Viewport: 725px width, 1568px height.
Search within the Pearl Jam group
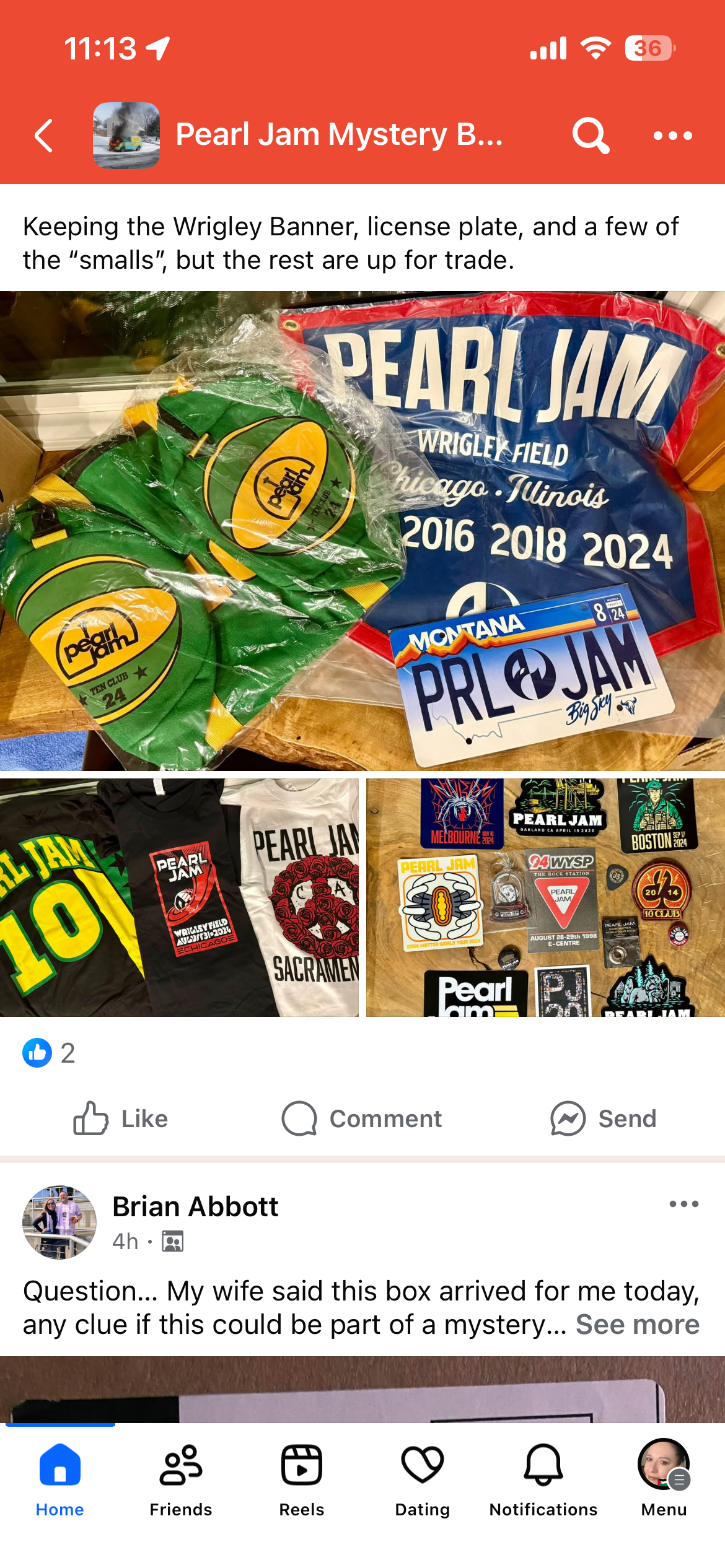coord(591,136)
